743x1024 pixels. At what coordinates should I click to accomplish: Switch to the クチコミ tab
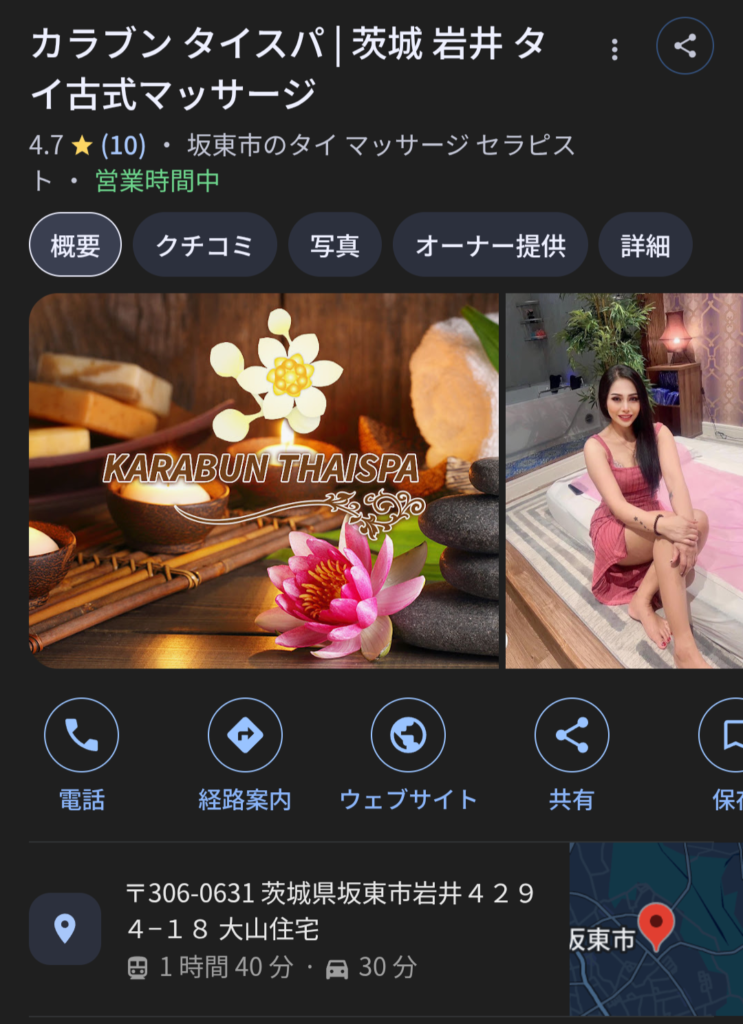click(x=204, y=245)
